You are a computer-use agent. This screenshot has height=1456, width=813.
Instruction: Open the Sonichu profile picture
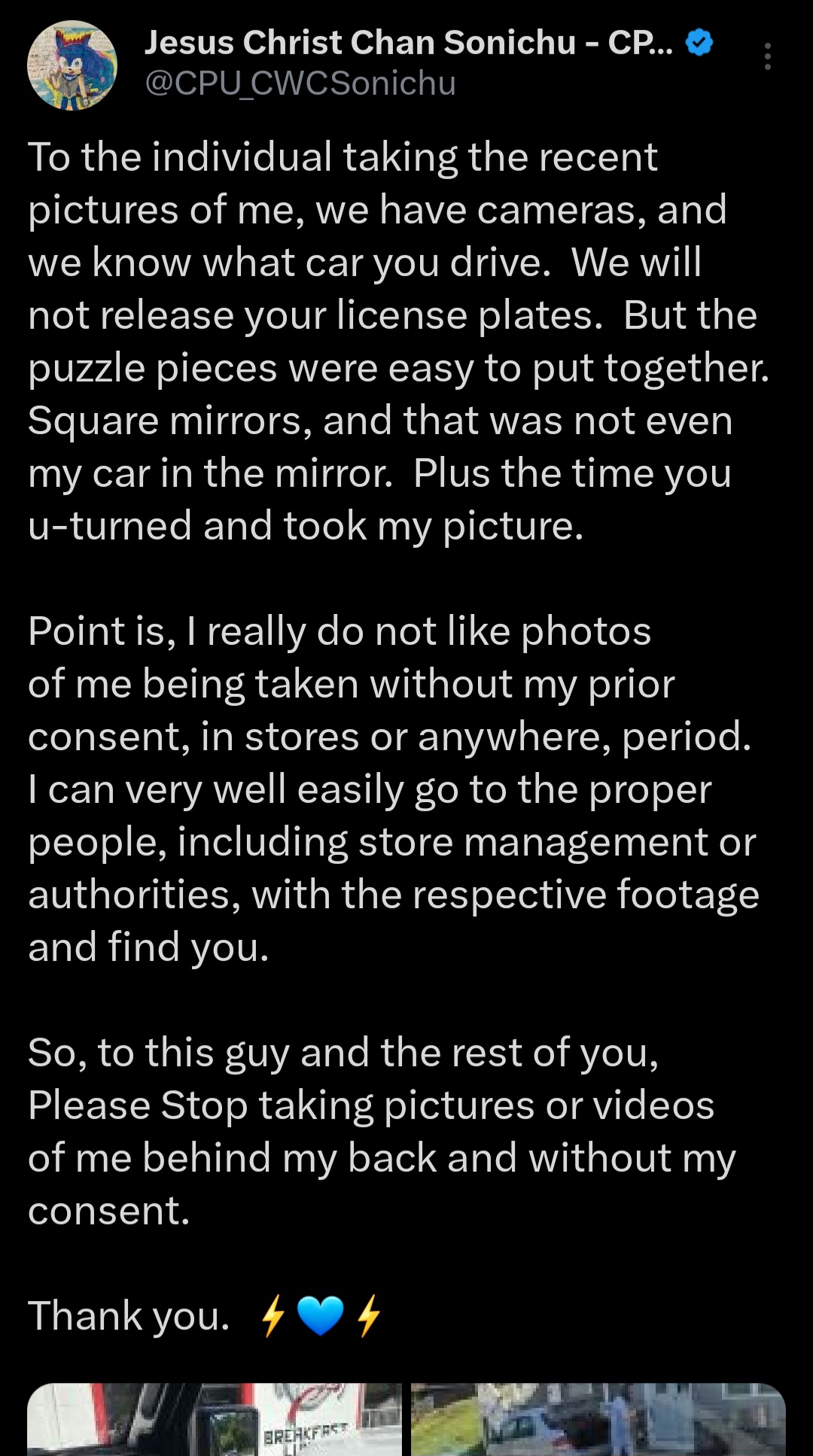(x=72, y=65)
